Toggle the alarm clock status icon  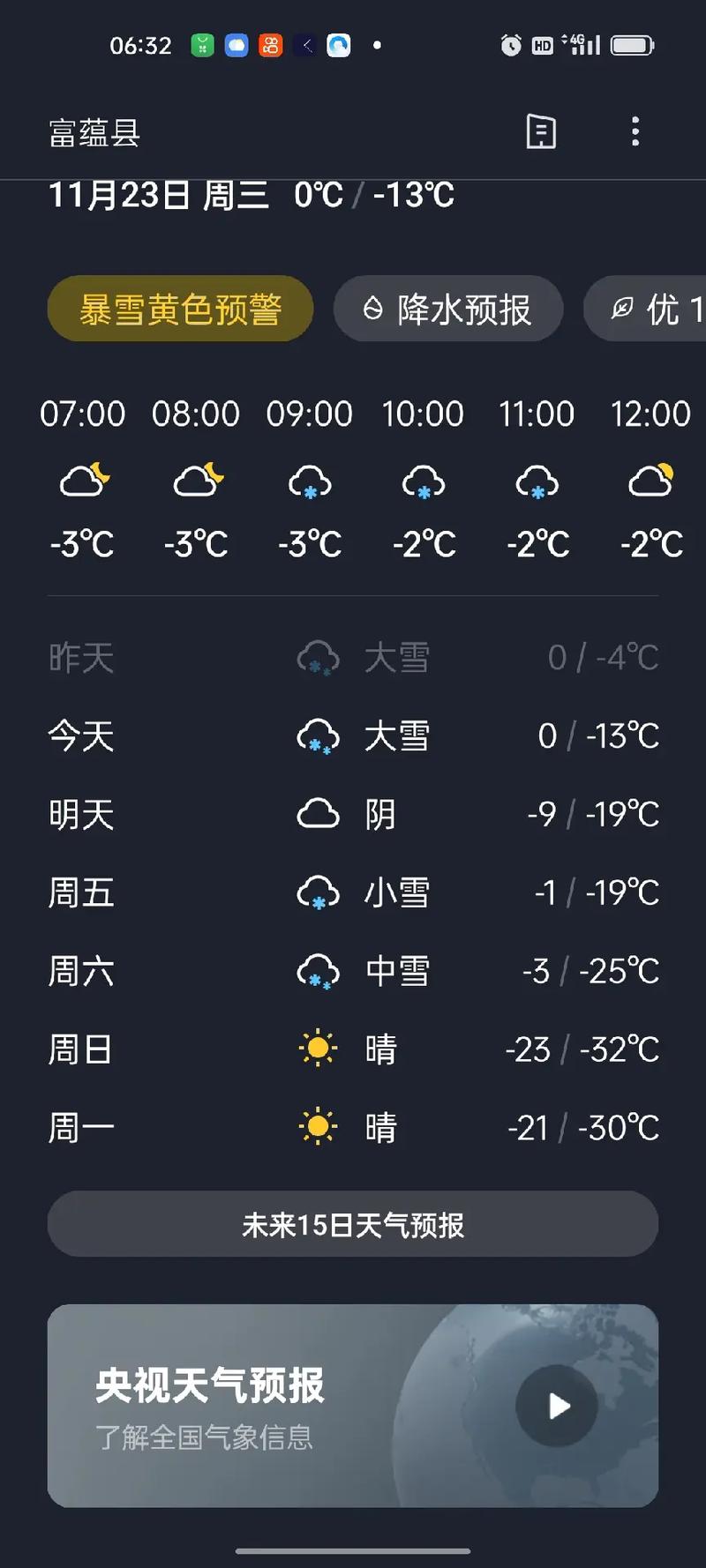coord(509,44)
